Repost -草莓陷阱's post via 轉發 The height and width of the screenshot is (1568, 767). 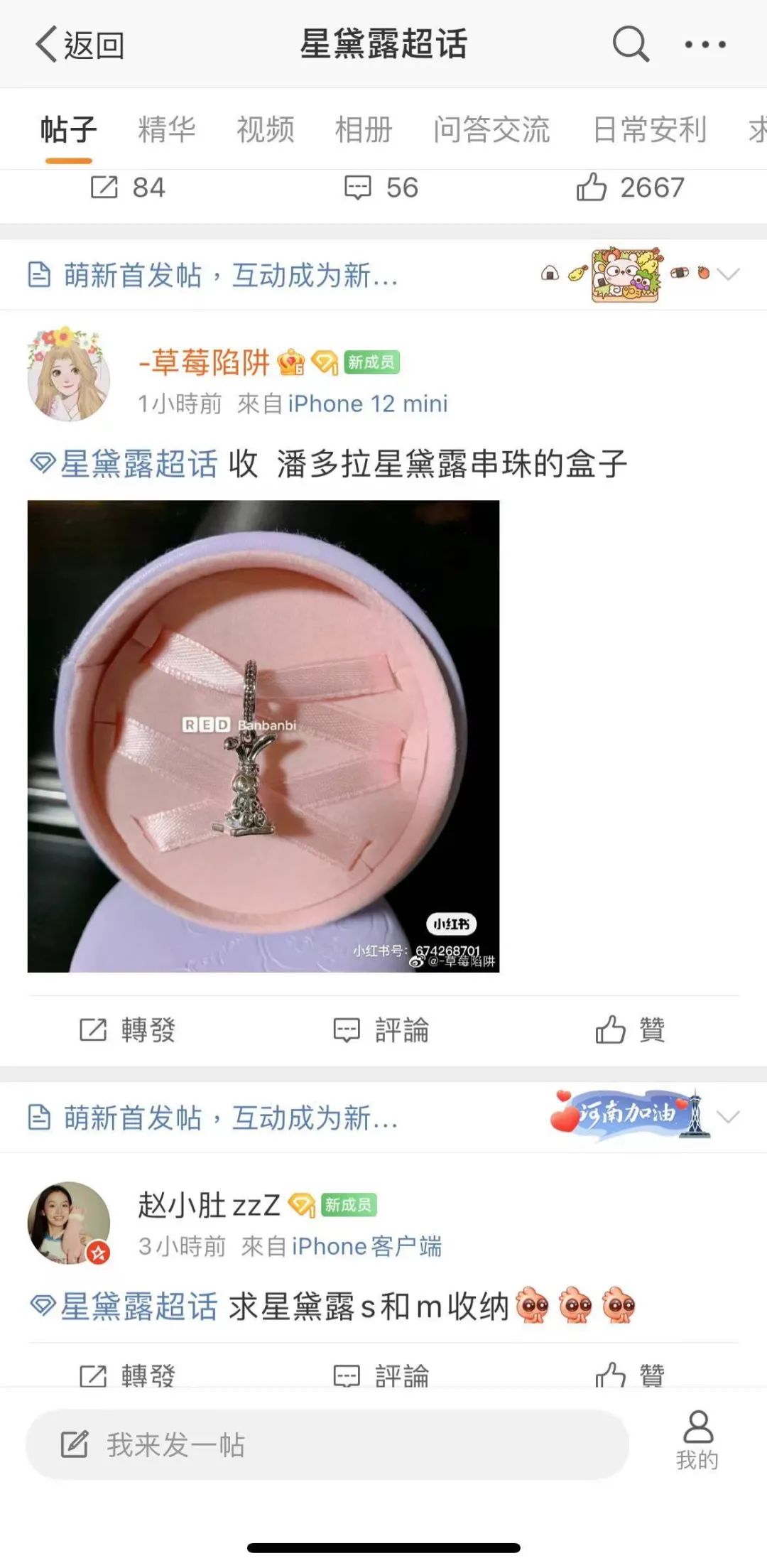127,1029
